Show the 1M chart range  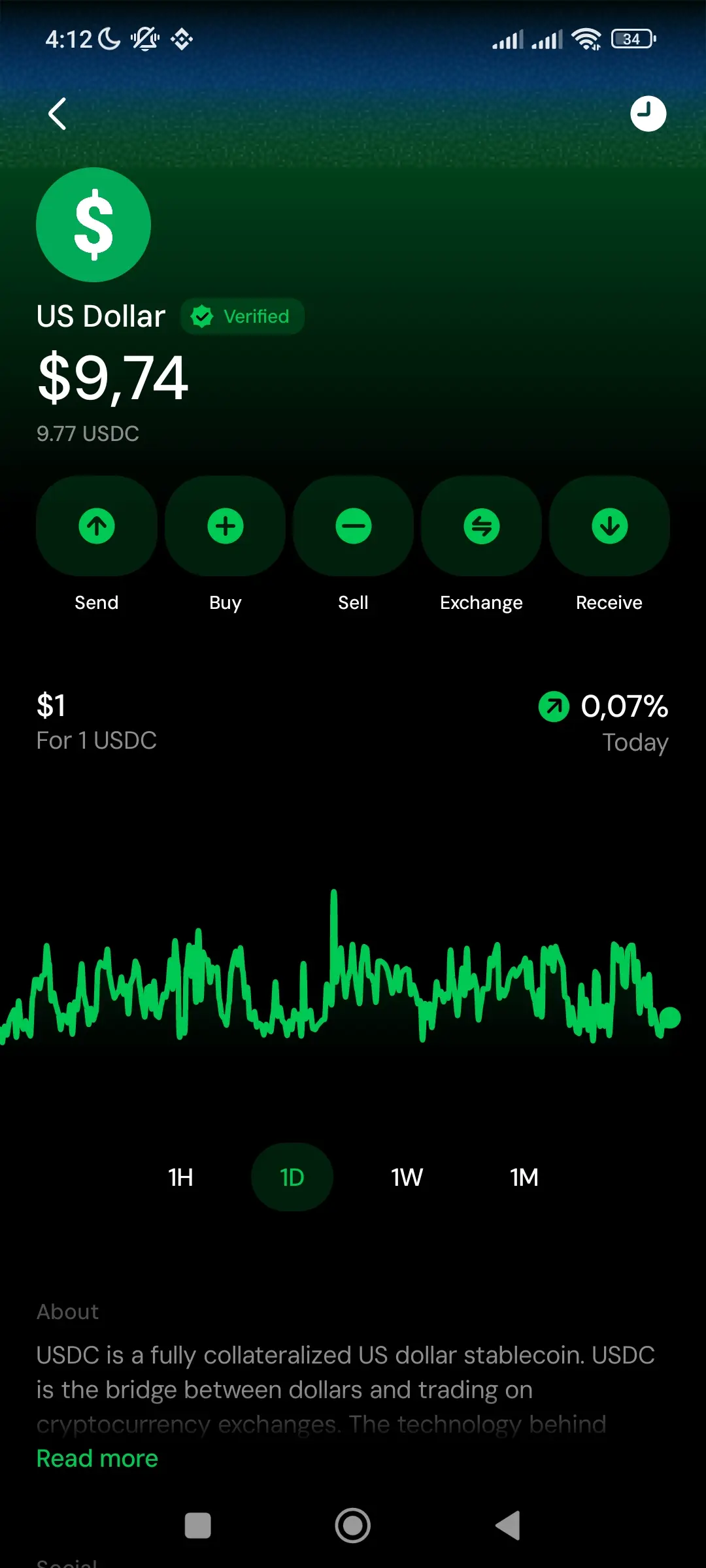coord(524,1177)
